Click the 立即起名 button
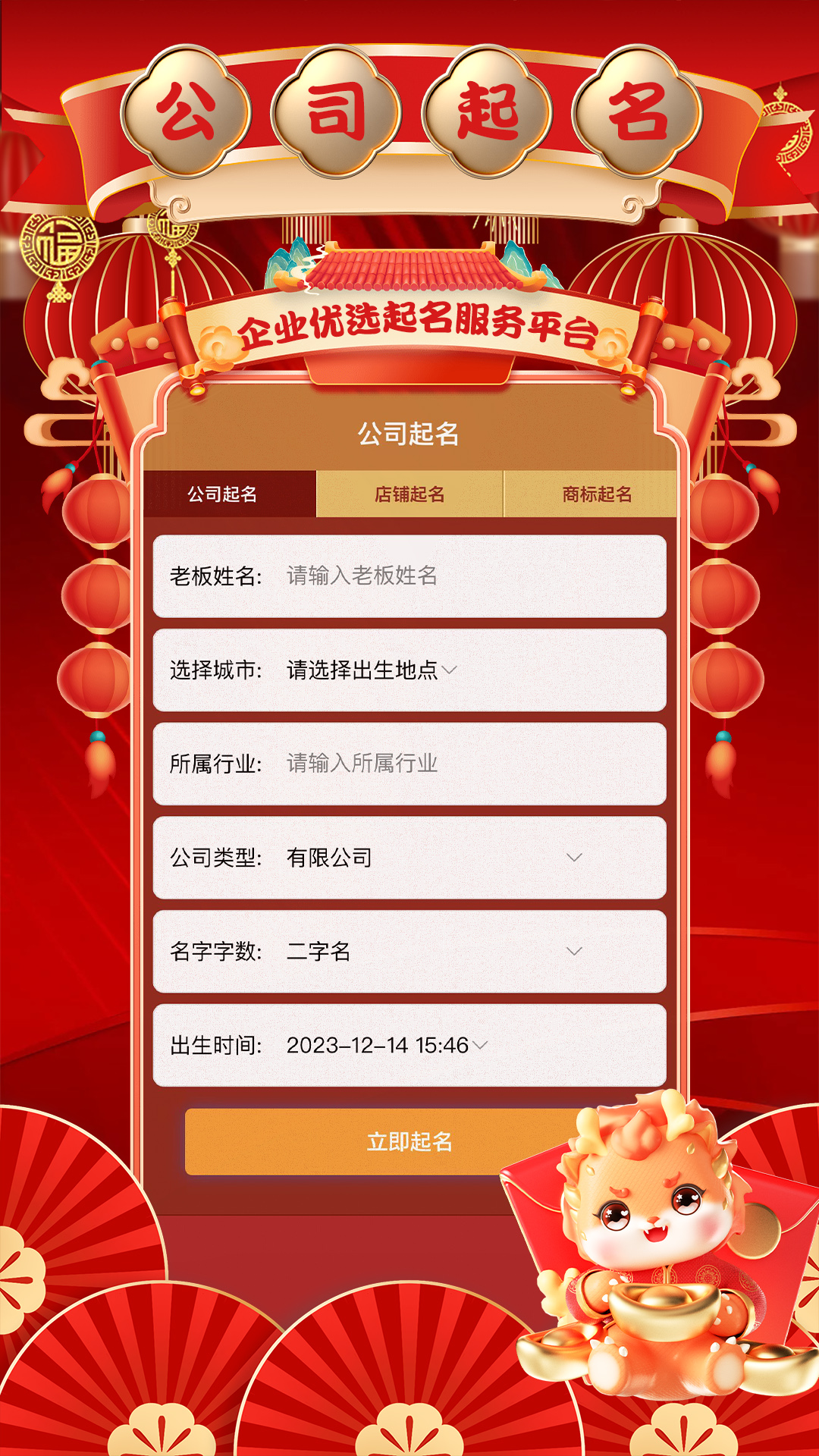 [409, 1141]
